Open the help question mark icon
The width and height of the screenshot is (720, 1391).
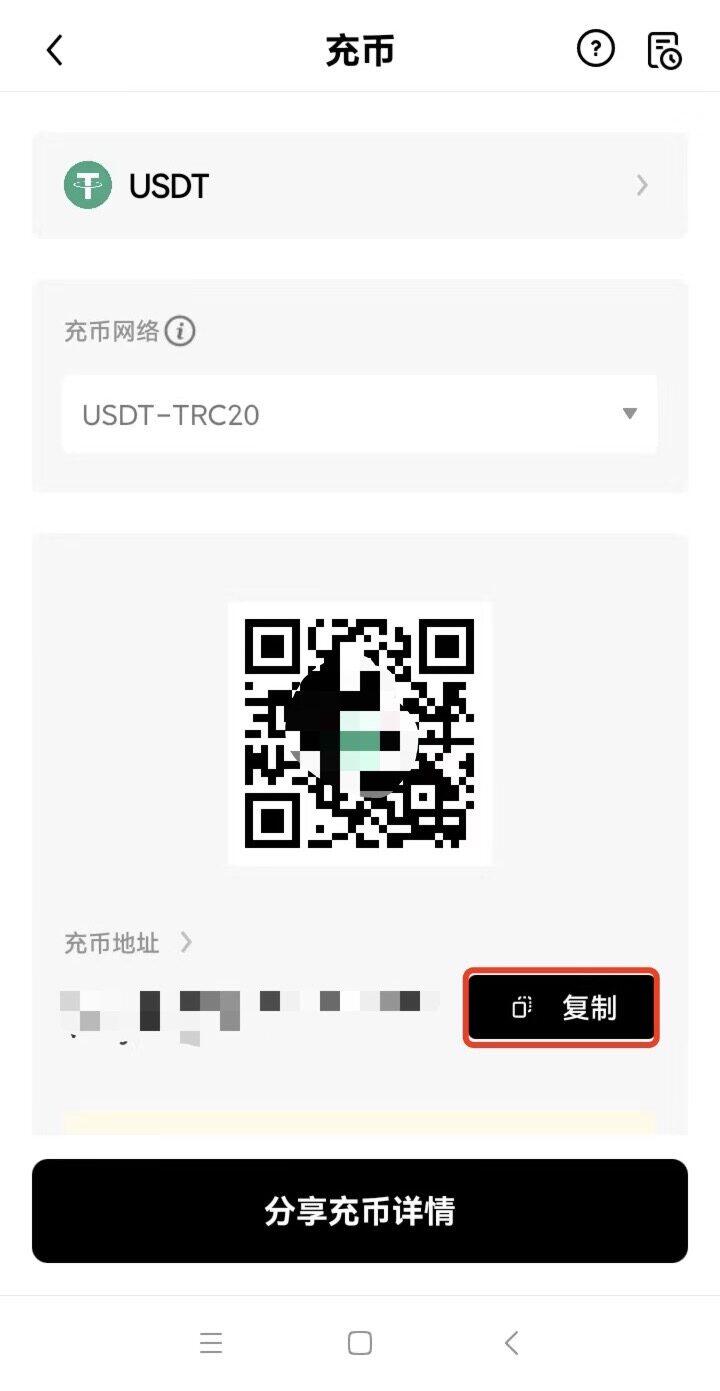pyautogui.click(x=596, y=48)
